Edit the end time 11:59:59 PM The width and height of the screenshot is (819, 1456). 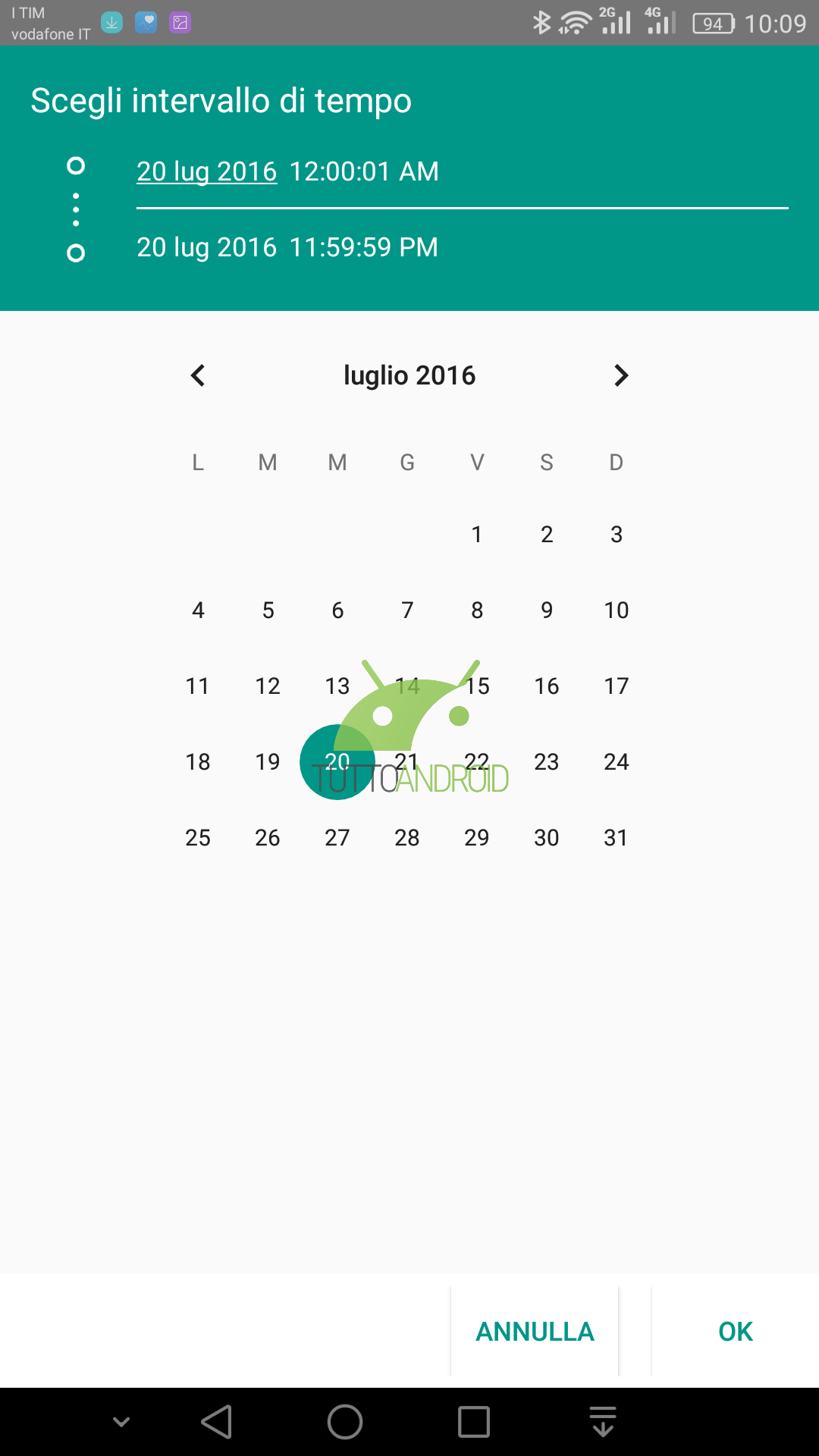point(364,247)
